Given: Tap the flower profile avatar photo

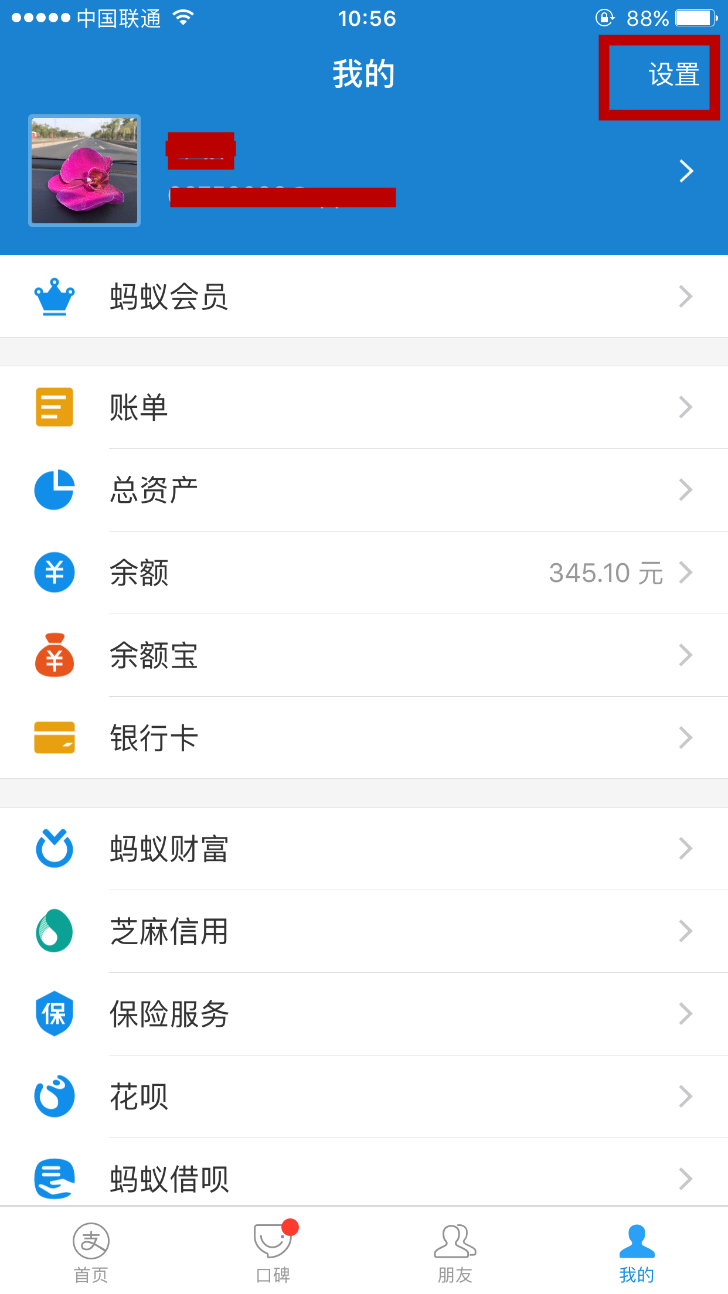Looking at the screenshot, I should [x=84, y=170].
